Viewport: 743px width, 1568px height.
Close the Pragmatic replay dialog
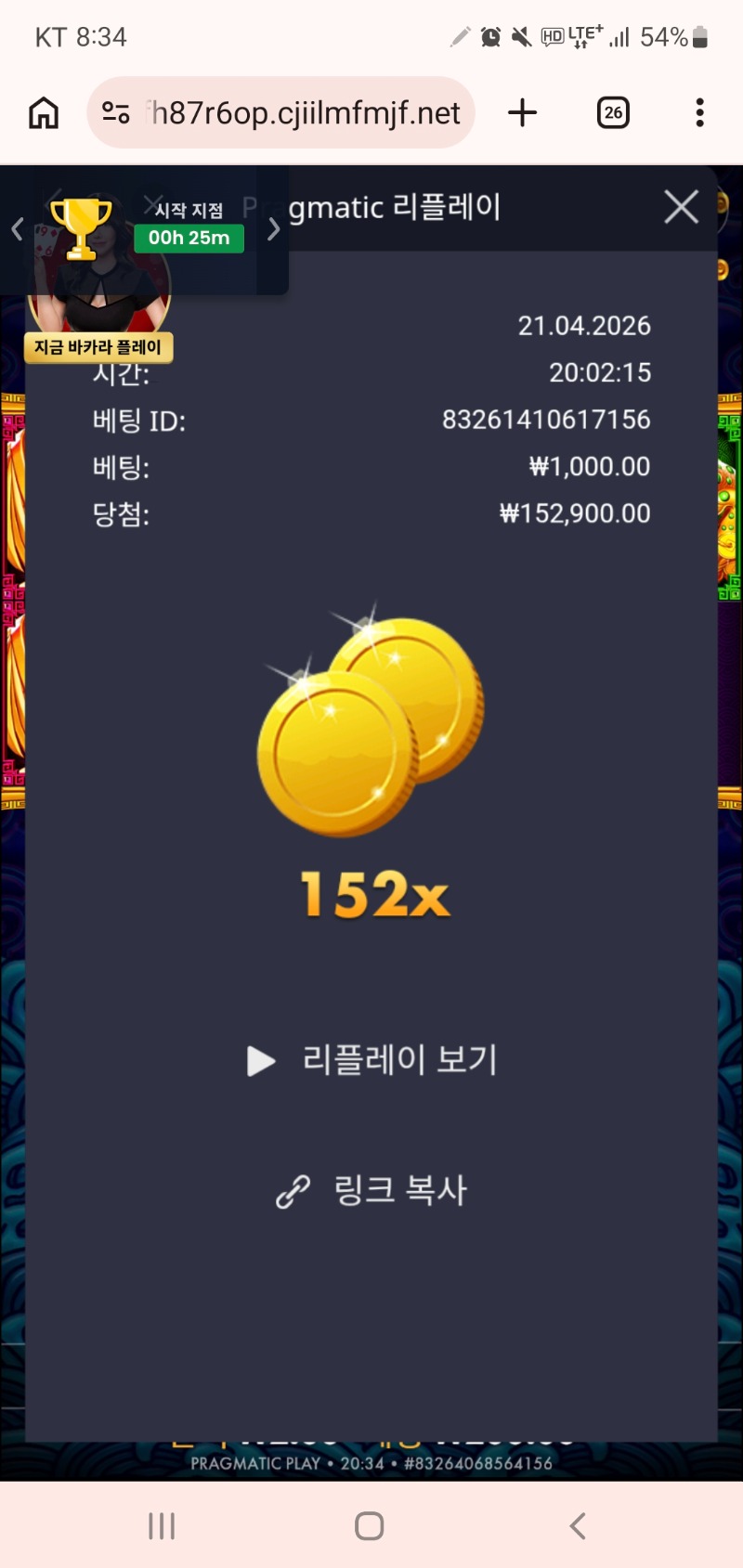(681, 207)
